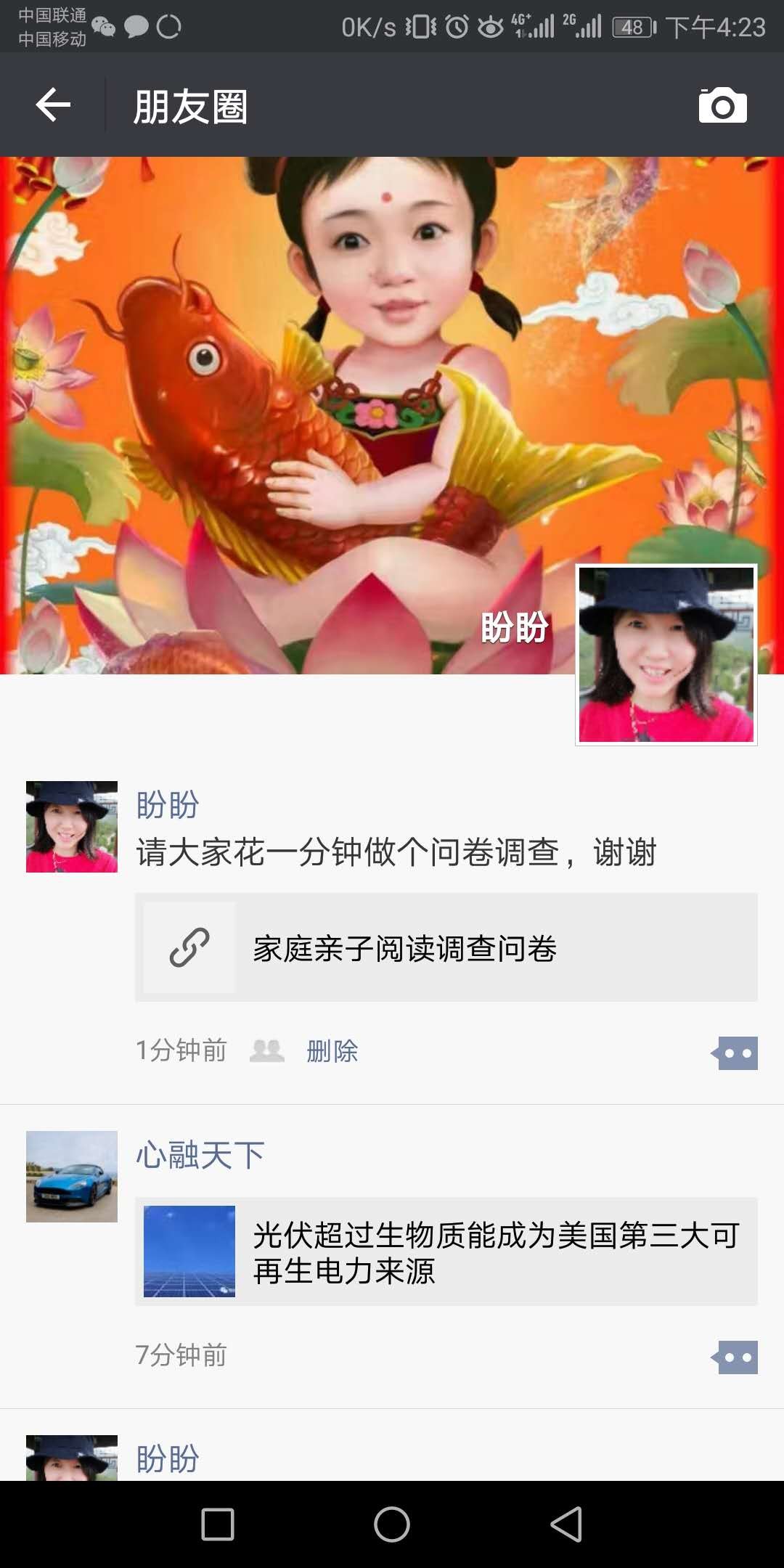This screenshot has width=784, height=1568.
Task: View the visibility group icon next to 1分钟前
Action: (266, 1050)
